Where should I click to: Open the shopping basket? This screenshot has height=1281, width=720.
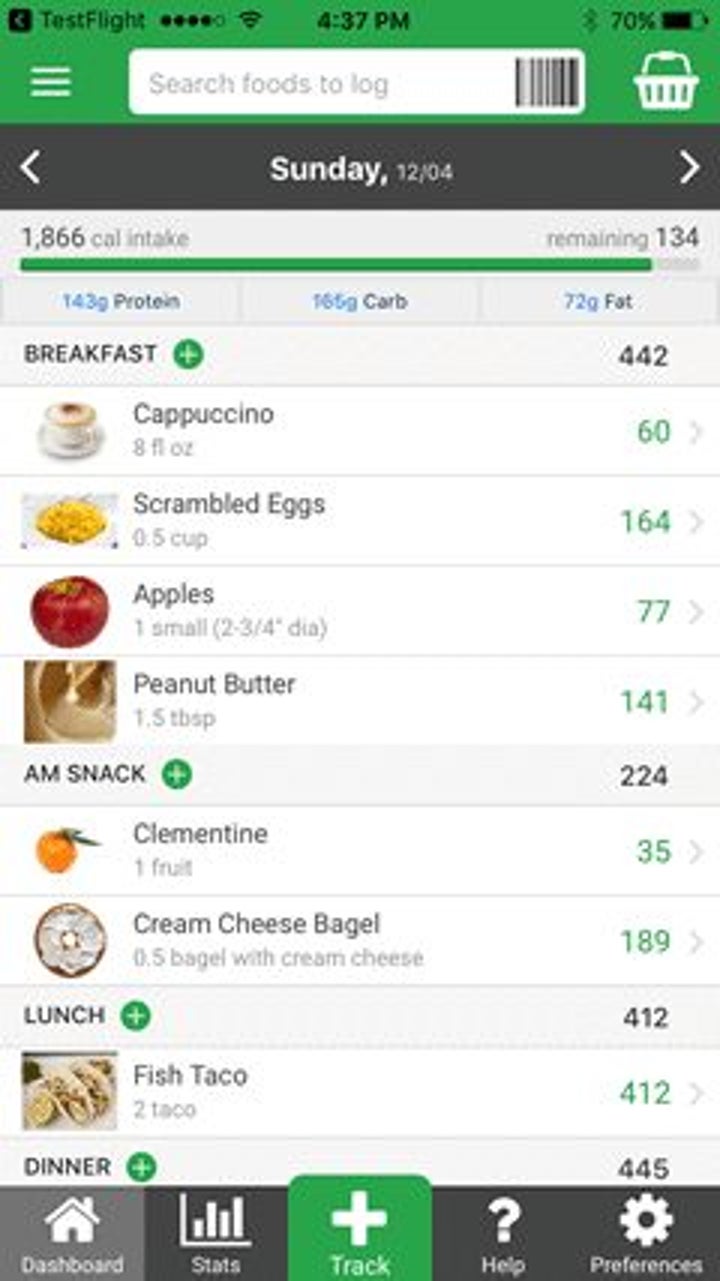click(665, 82)
